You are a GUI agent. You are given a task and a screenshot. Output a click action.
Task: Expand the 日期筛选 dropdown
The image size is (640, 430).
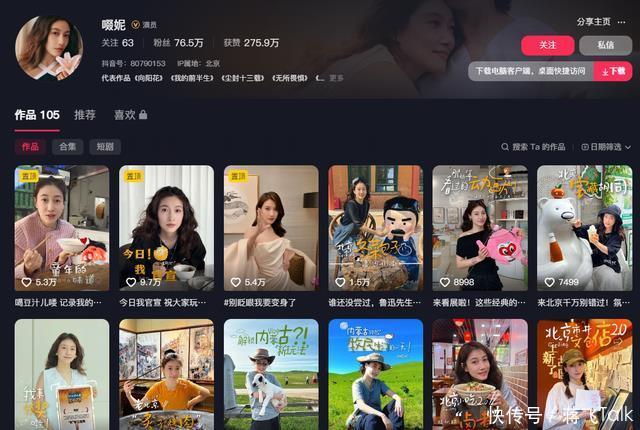(x=610, y=147)
